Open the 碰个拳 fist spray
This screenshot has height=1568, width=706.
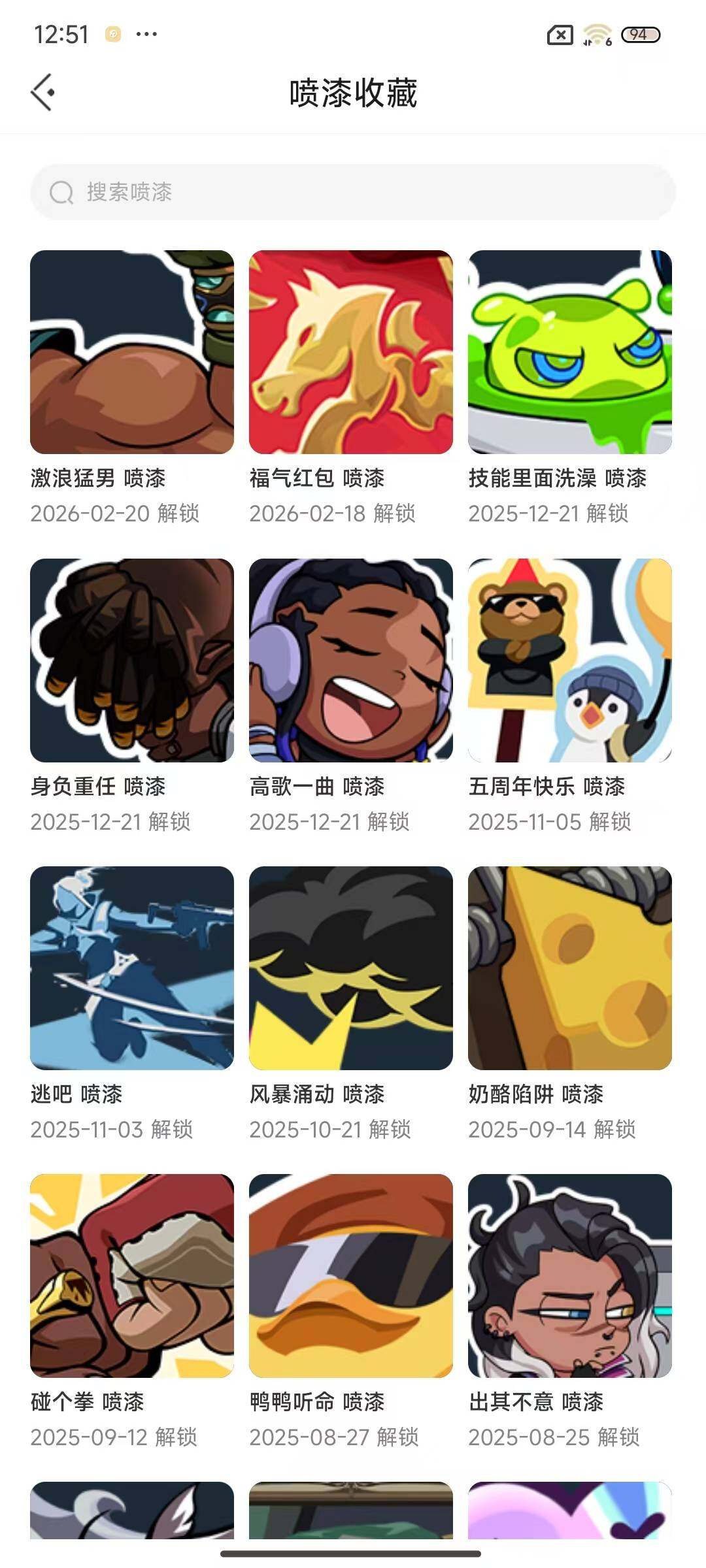point(131,1276)
